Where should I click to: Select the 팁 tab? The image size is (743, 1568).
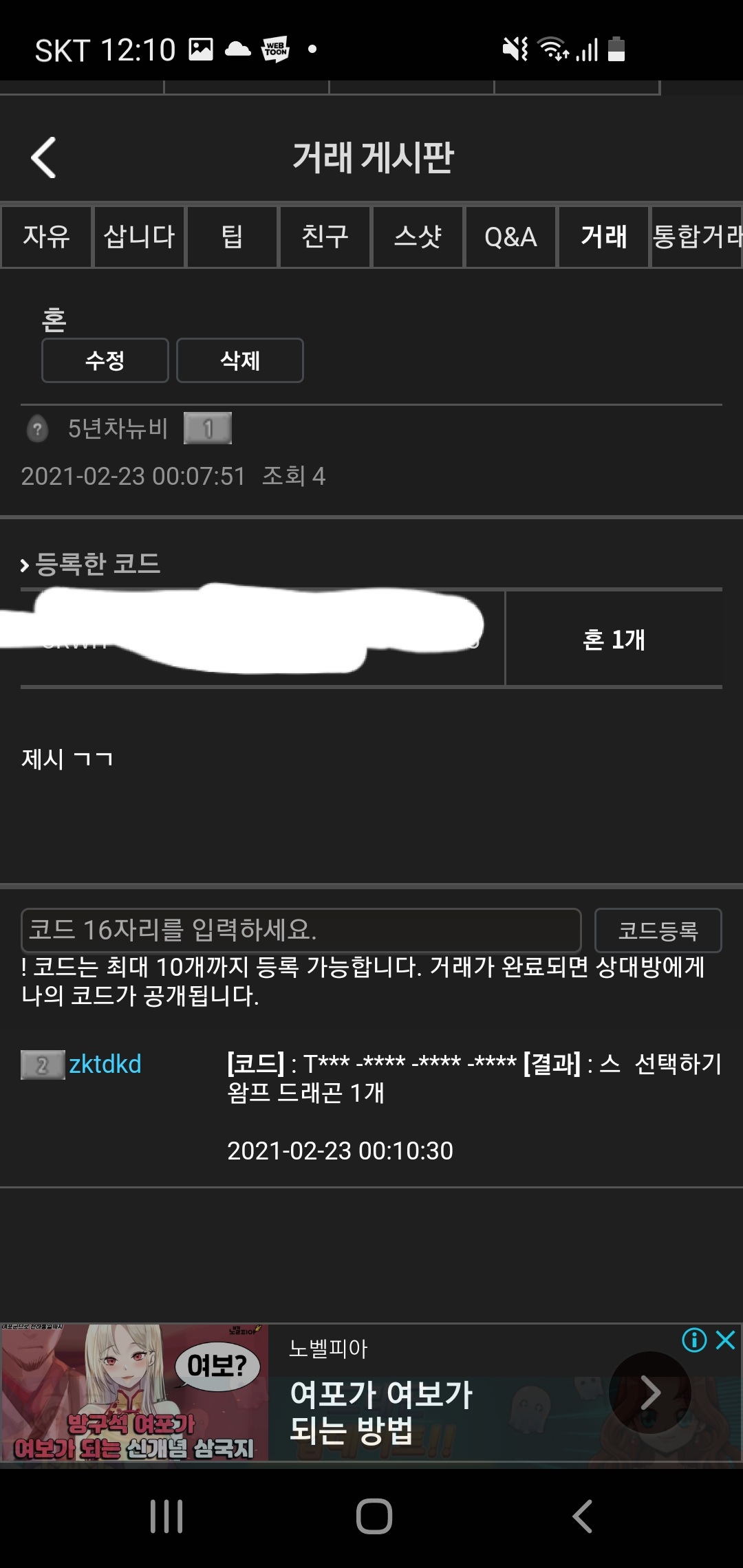point(232,237)
